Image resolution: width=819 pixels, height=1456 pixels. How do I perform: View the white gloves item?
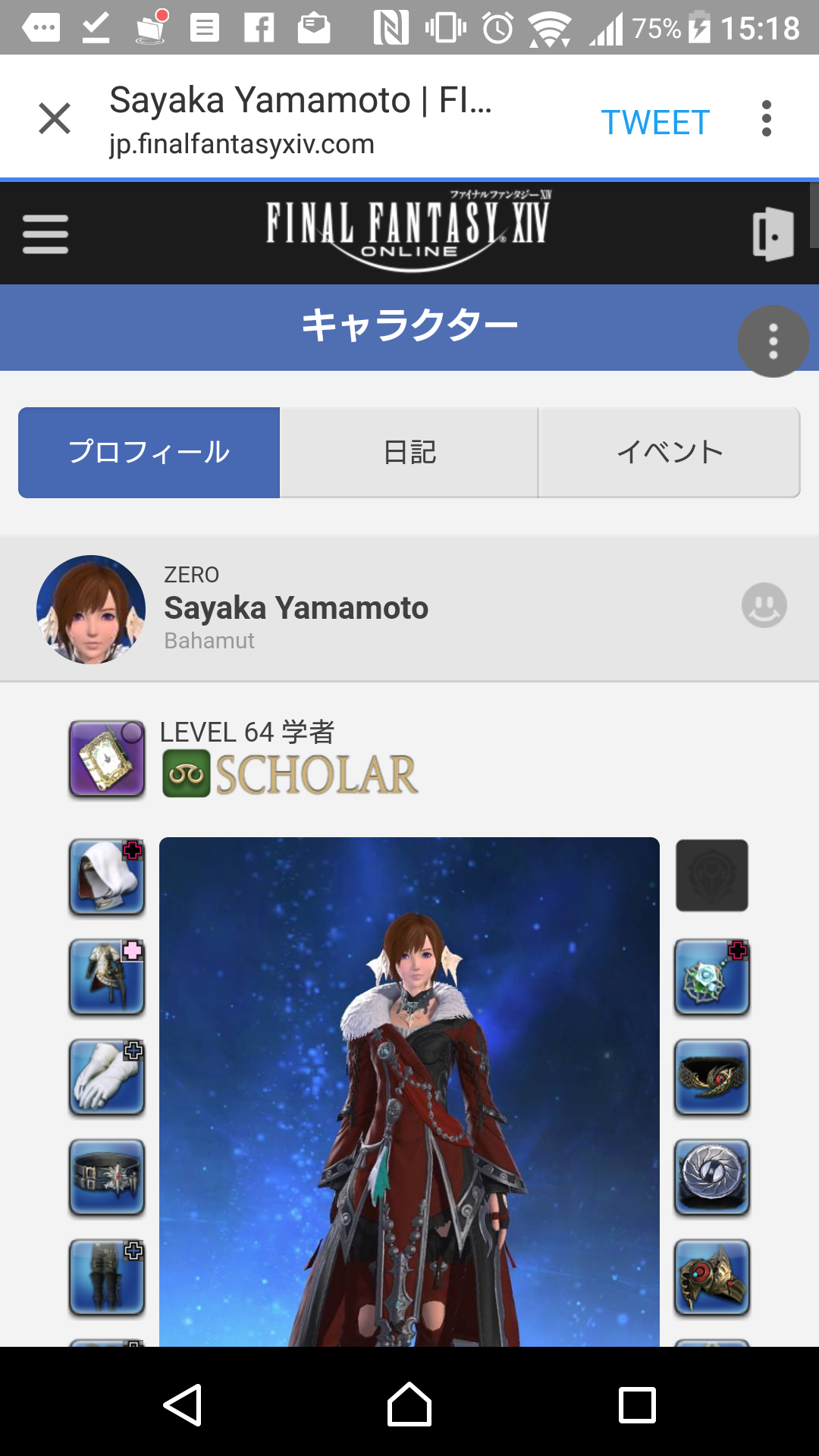[107, 1077]
